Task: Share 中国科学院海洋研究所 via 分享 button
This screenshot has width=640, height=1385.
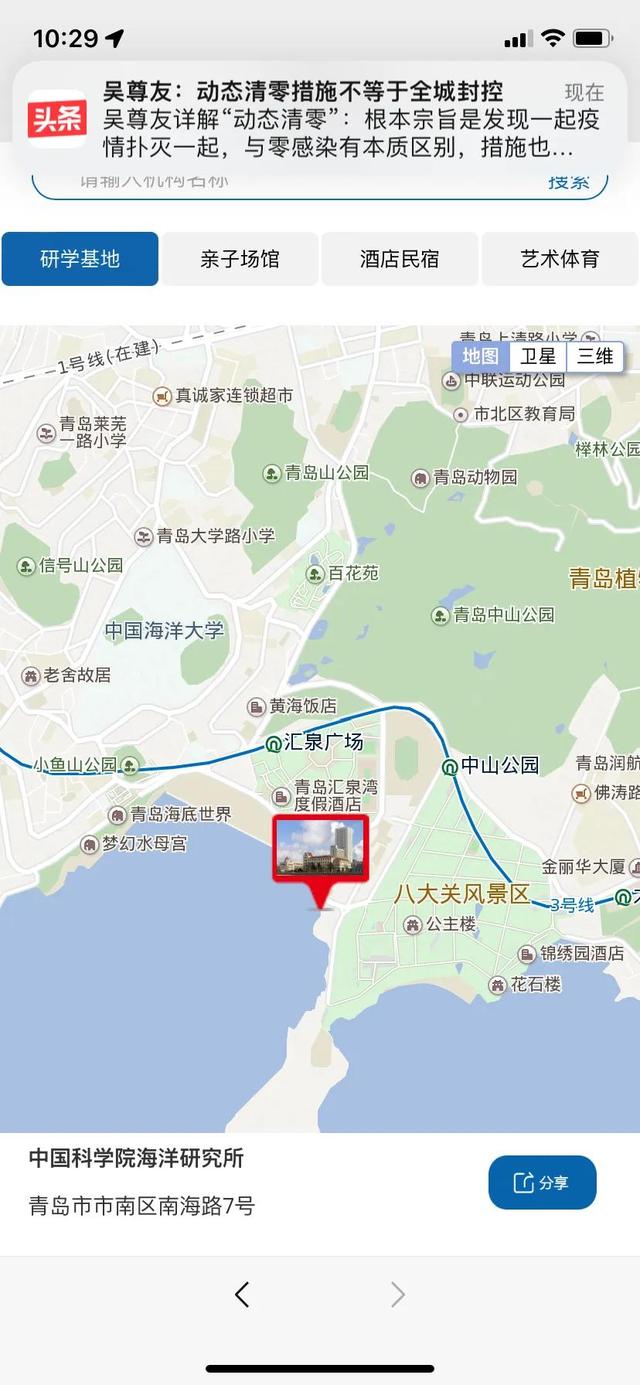Action: coord(542,1182)
